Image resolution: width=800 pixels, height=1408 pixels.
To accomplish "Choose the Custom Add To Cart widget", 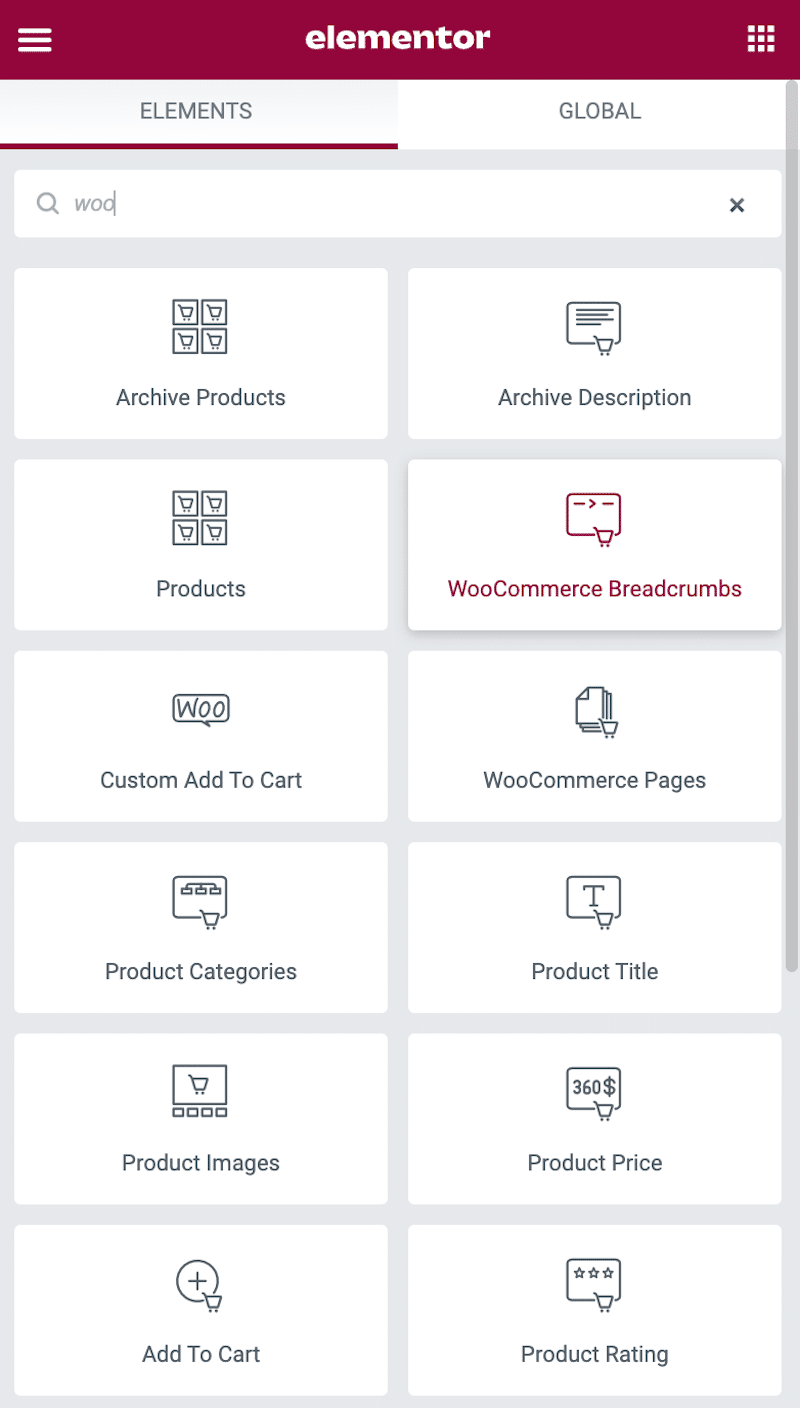I will click(x=201, y=737).
